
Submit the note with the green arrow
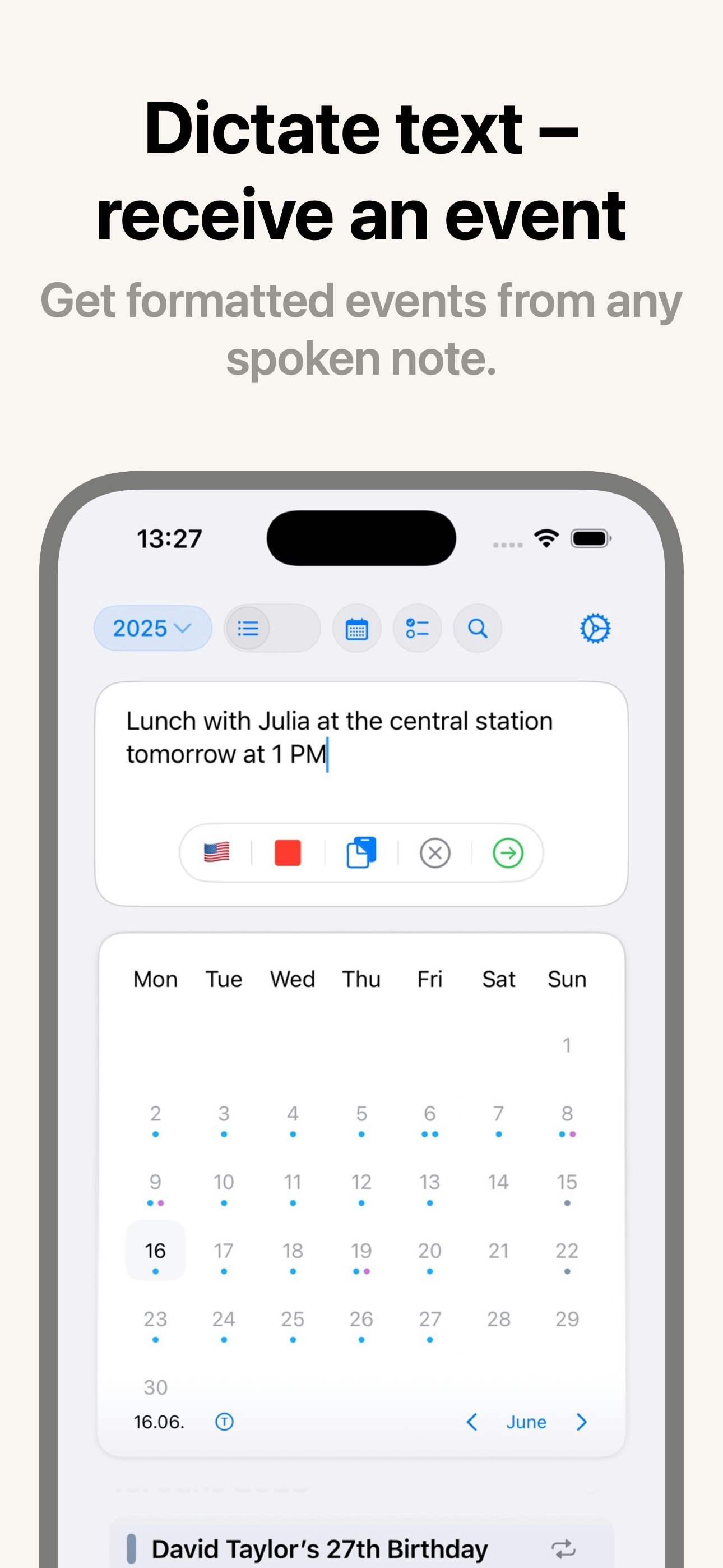(508, 853)
